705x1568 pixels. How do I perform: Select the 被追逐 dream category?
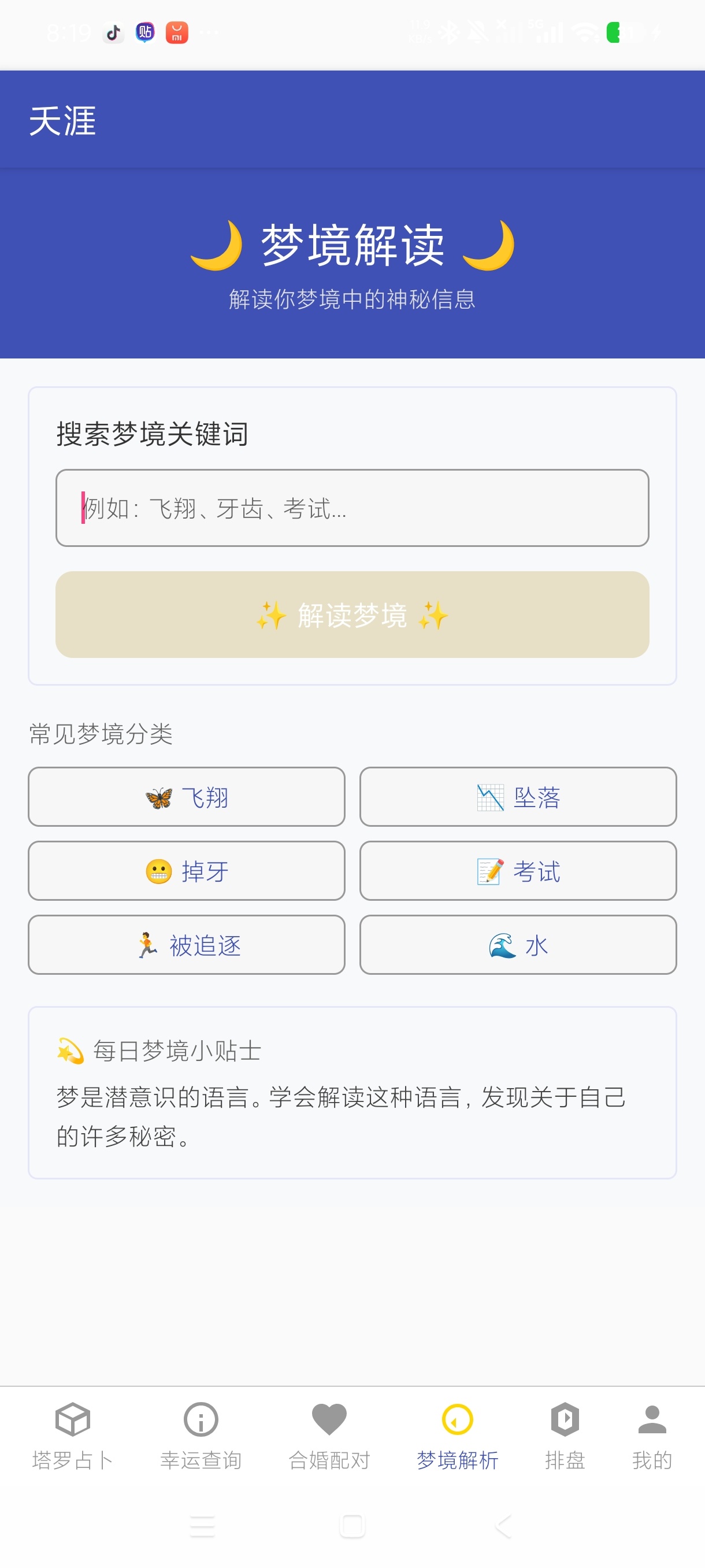187,945
